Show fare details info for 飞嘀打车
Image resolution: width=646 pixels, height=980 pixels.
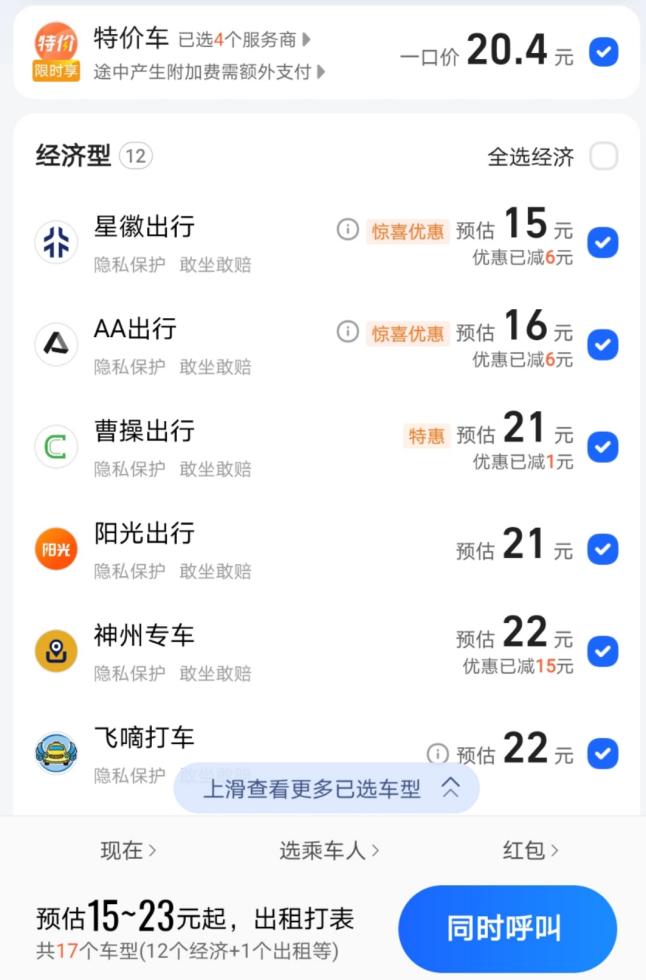point(437,753)
